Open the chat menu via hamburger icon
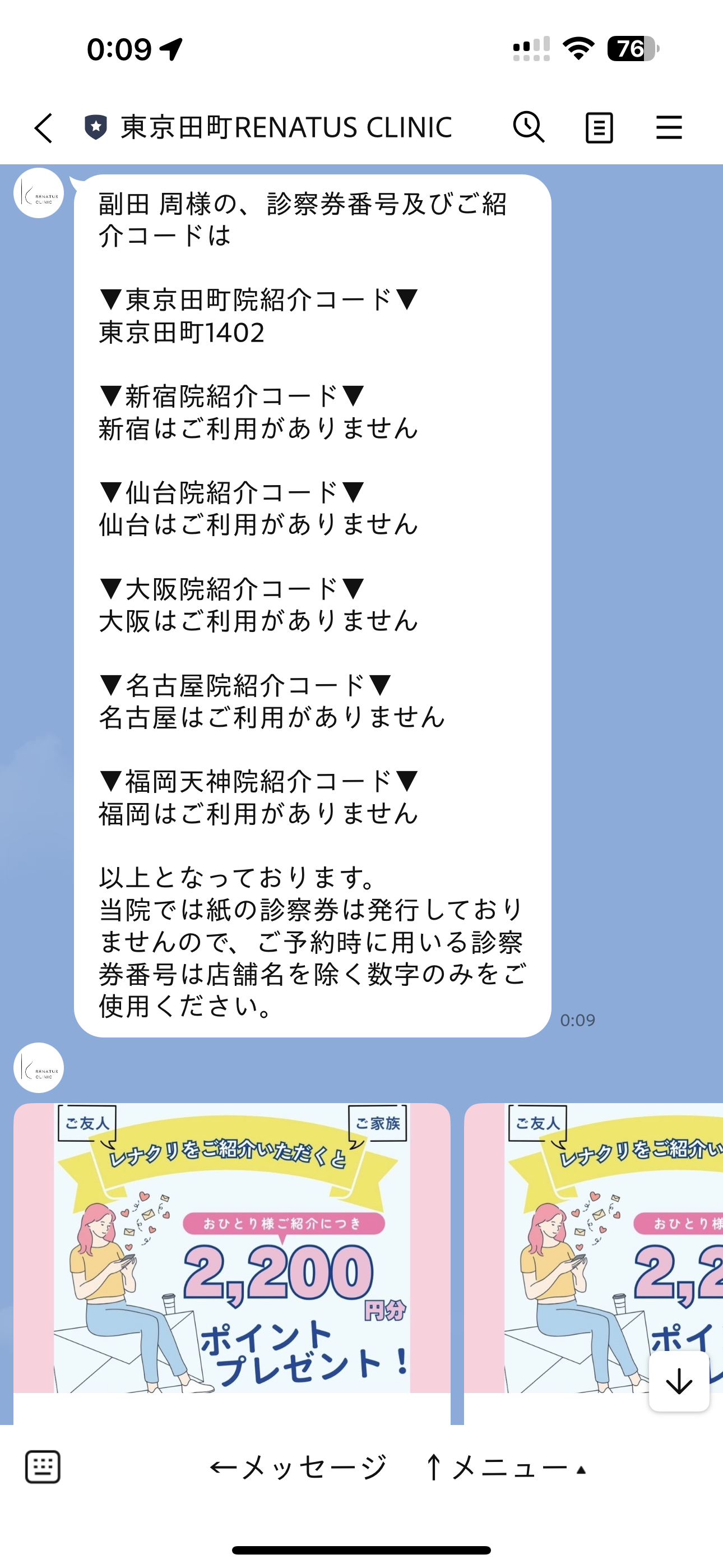The height and width of the screenshot is (1568, 723). point(669,128)
